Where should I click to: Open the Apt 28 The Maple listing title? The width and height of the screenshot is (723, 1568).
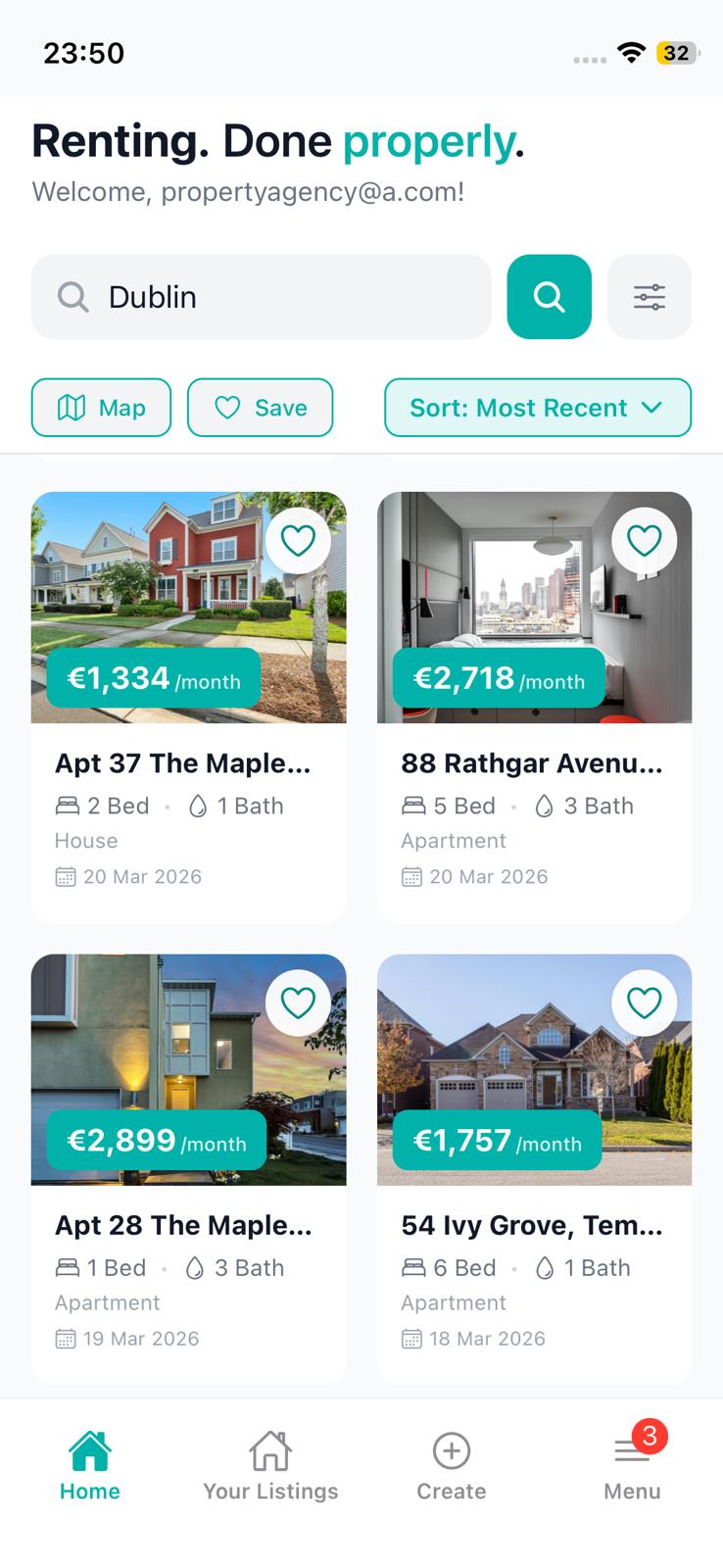pyautogui.click(x=184, y=1224)
